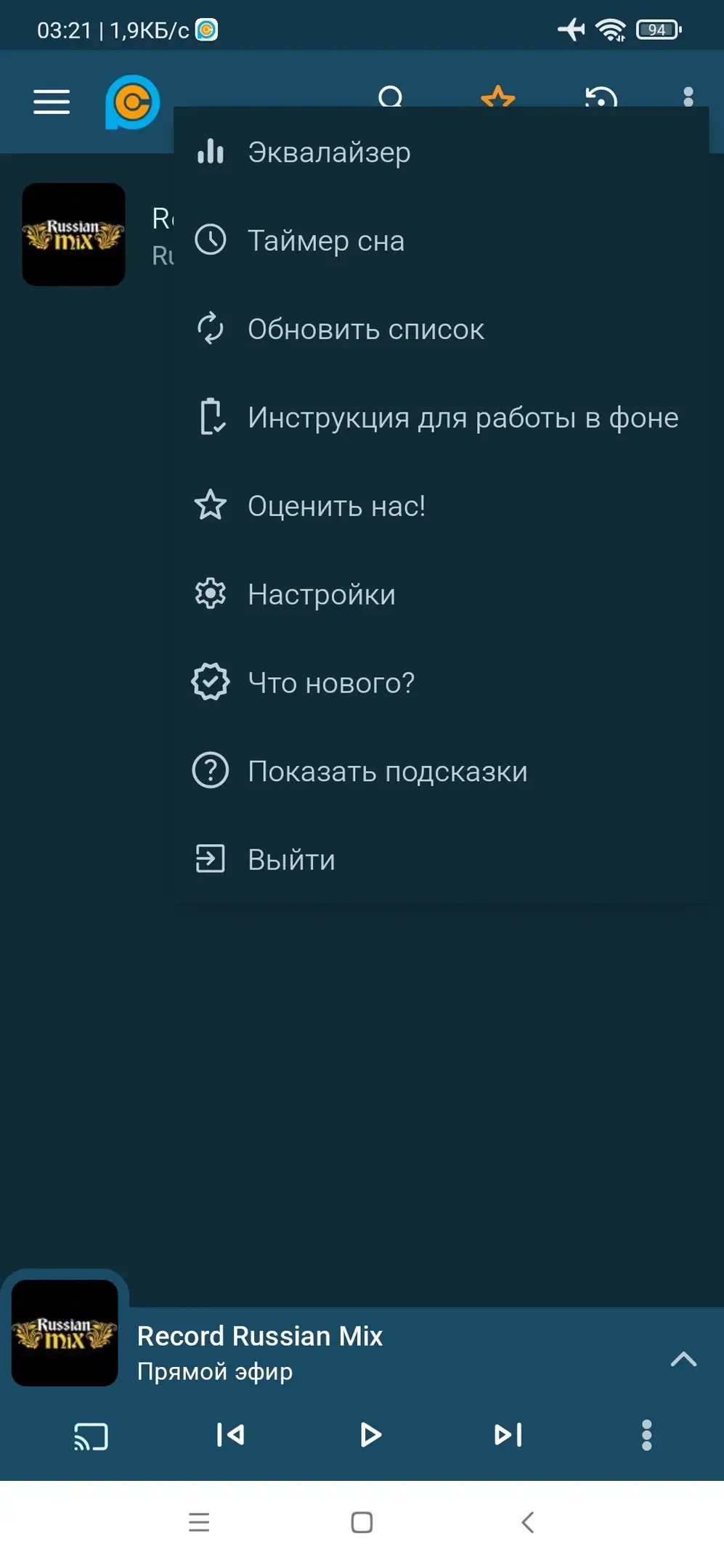Skip to the next station

[508, 1435]
